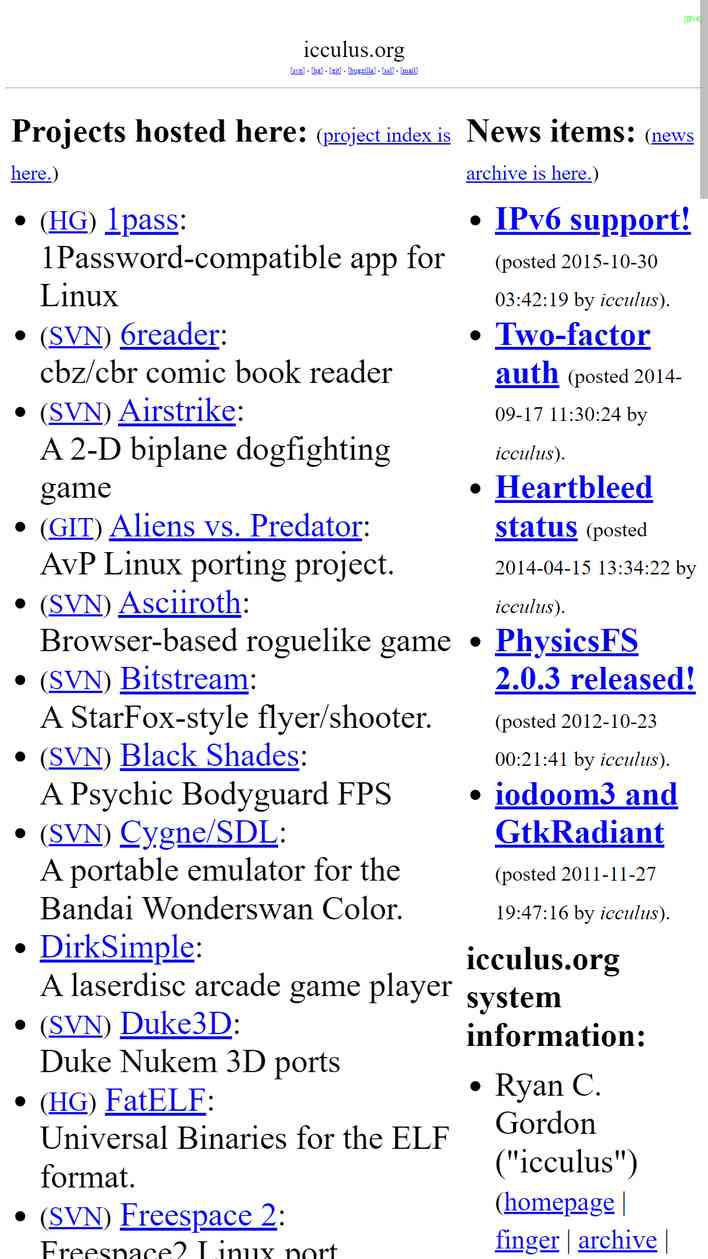The width and height of the screenshot is (708, 1259).
Task: Open the HG repository link for 1pass
Action: pos(68,221)
